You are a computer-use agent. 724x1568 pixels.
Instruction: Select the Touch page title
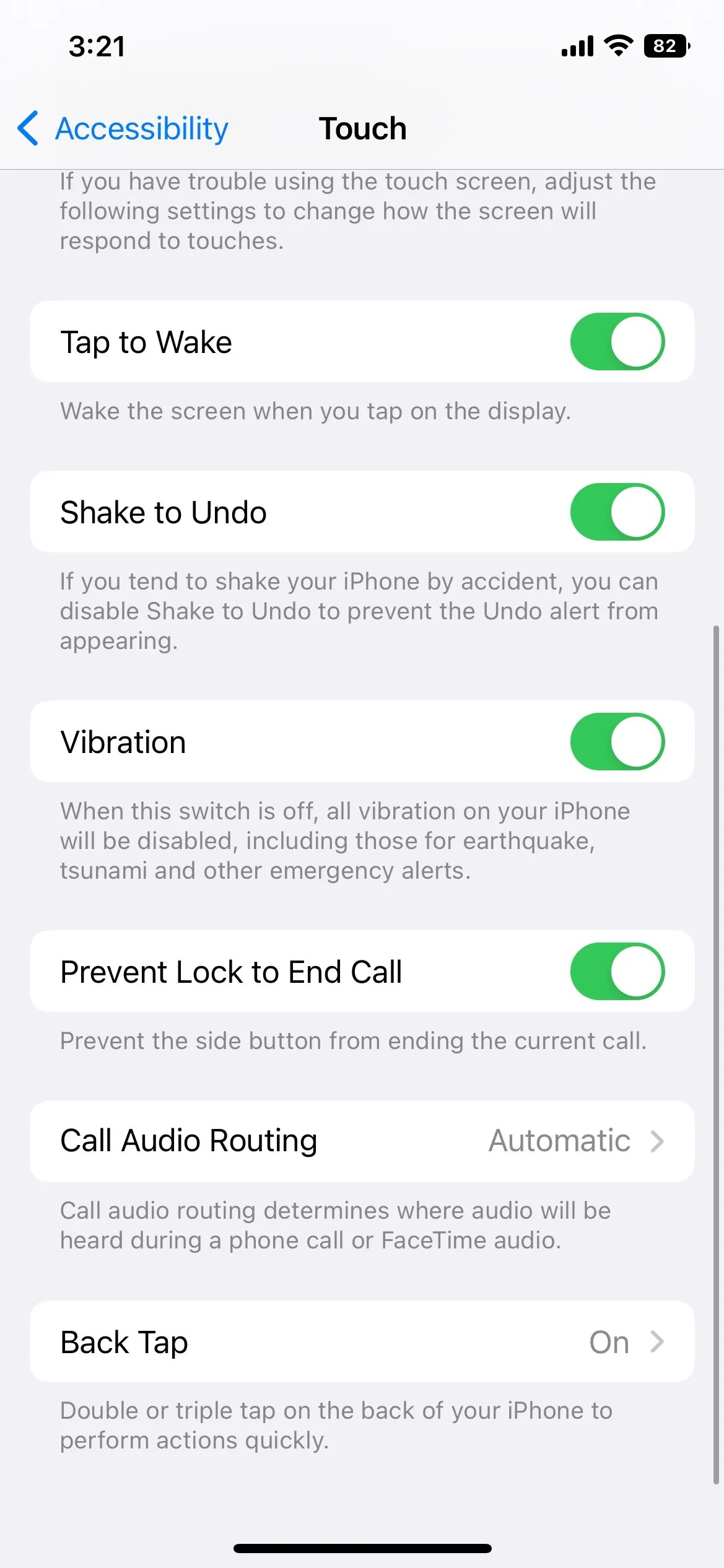coord(362,128)
